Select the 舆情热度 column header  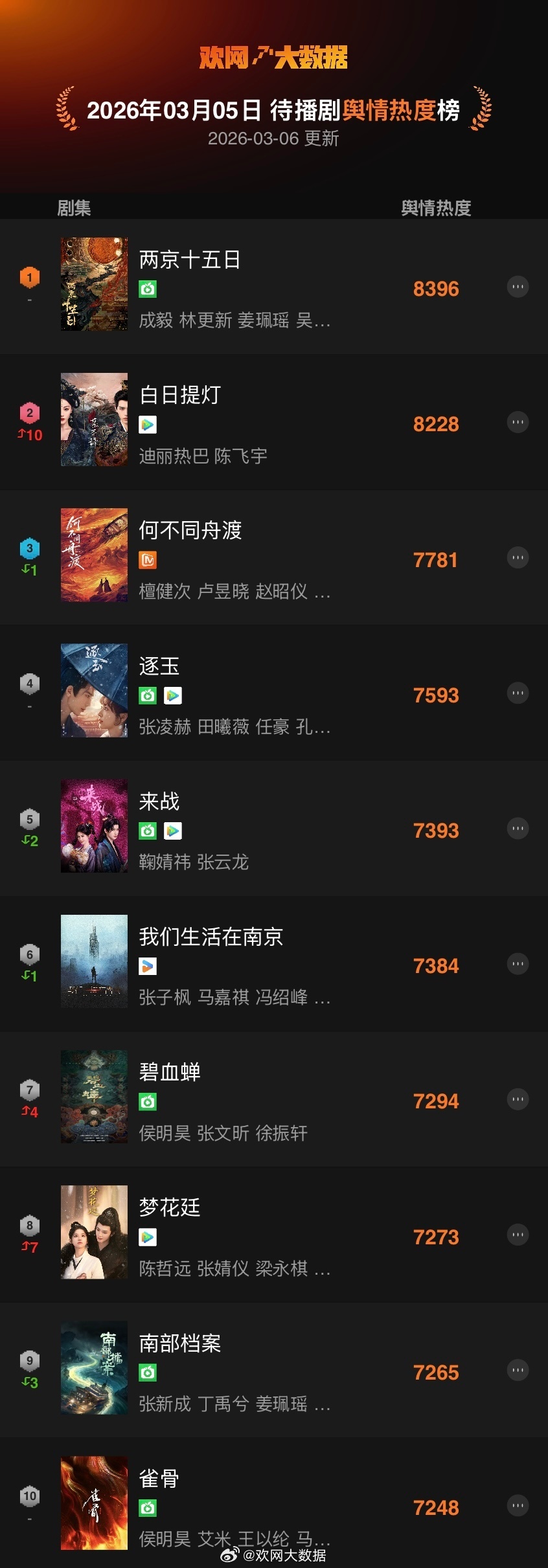(437, 208)
